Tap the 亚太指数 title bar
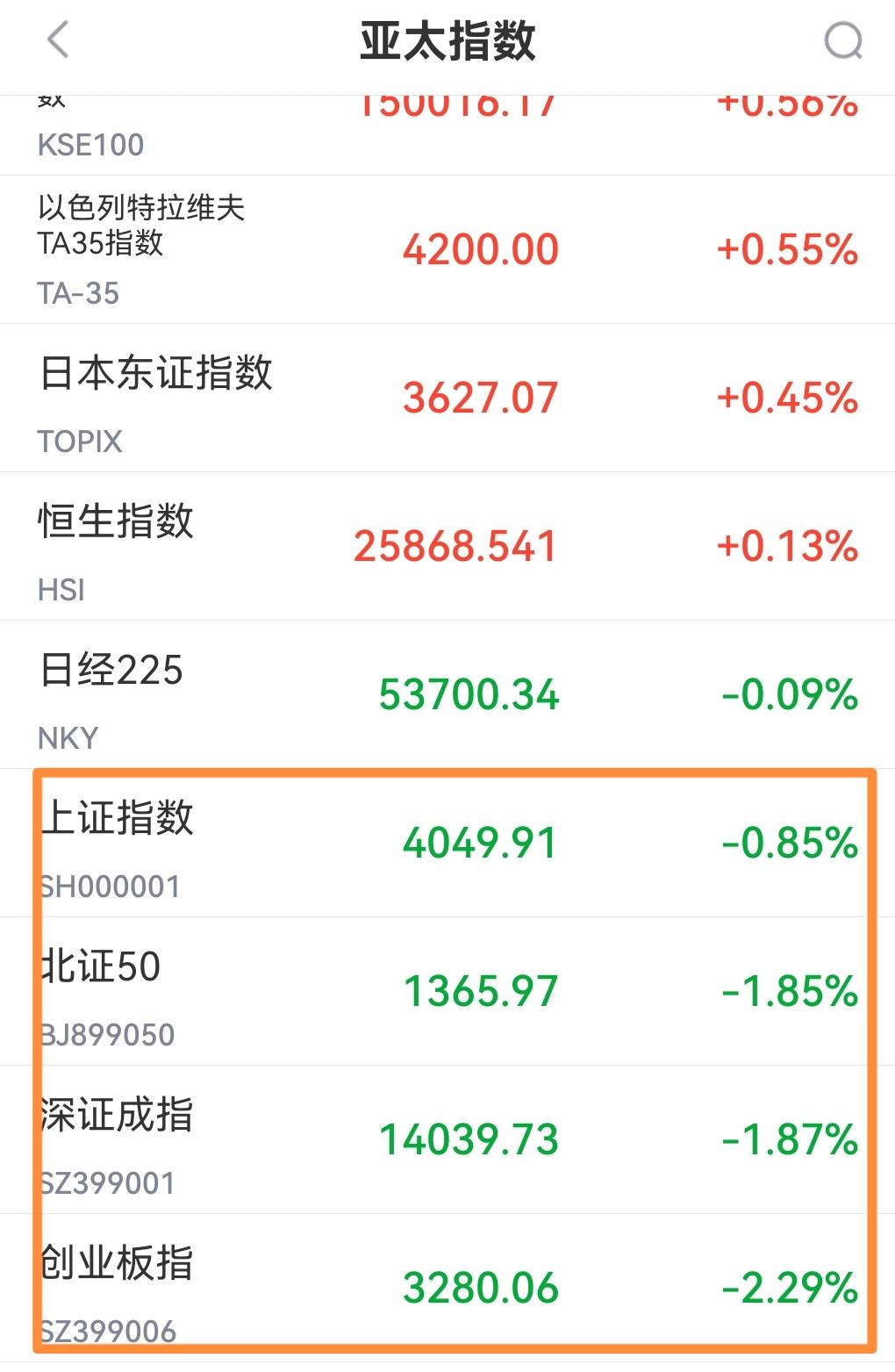The width and height of the screenshot is (895, 1372). (447, 41)
